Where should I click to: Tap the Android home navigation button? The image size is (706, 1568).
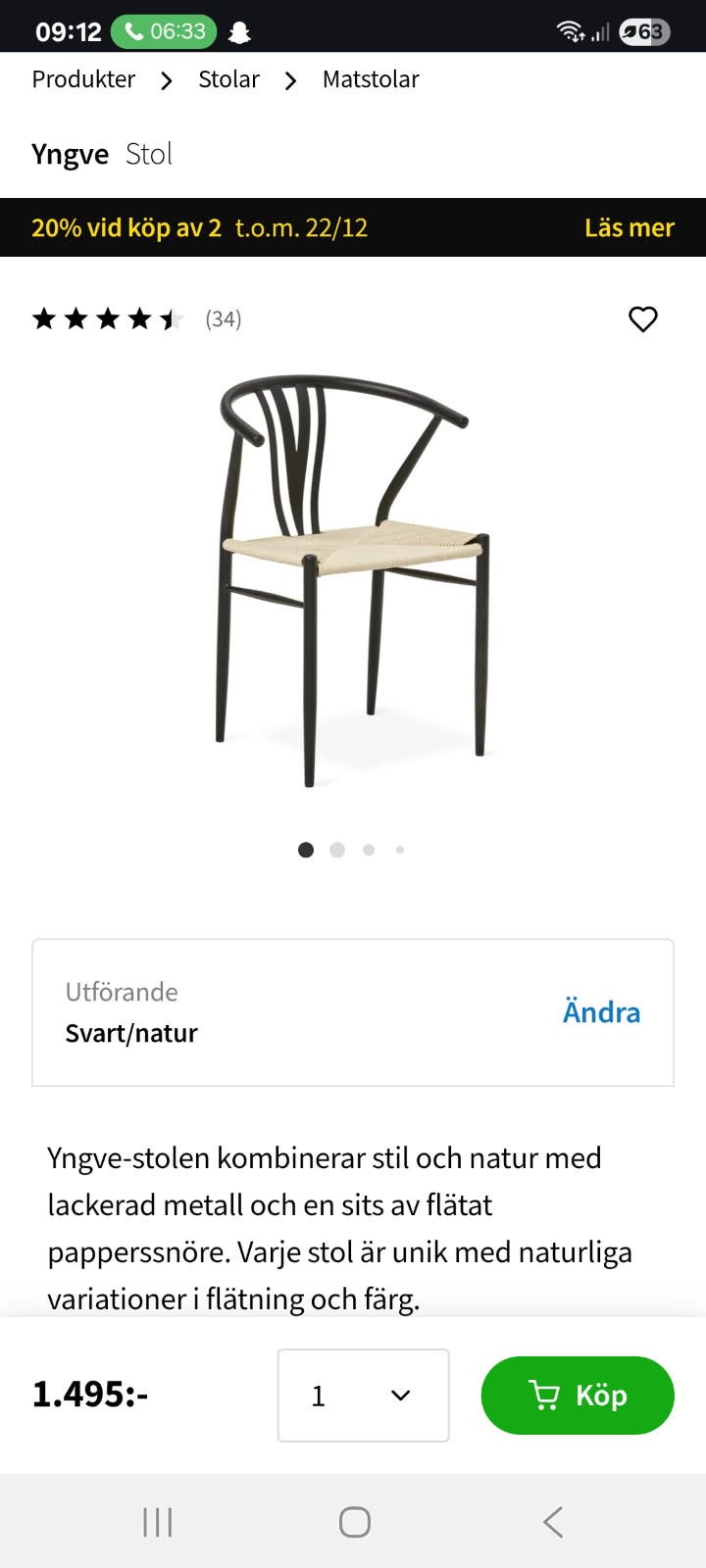pyautogui.click(x=353, y=1522)
